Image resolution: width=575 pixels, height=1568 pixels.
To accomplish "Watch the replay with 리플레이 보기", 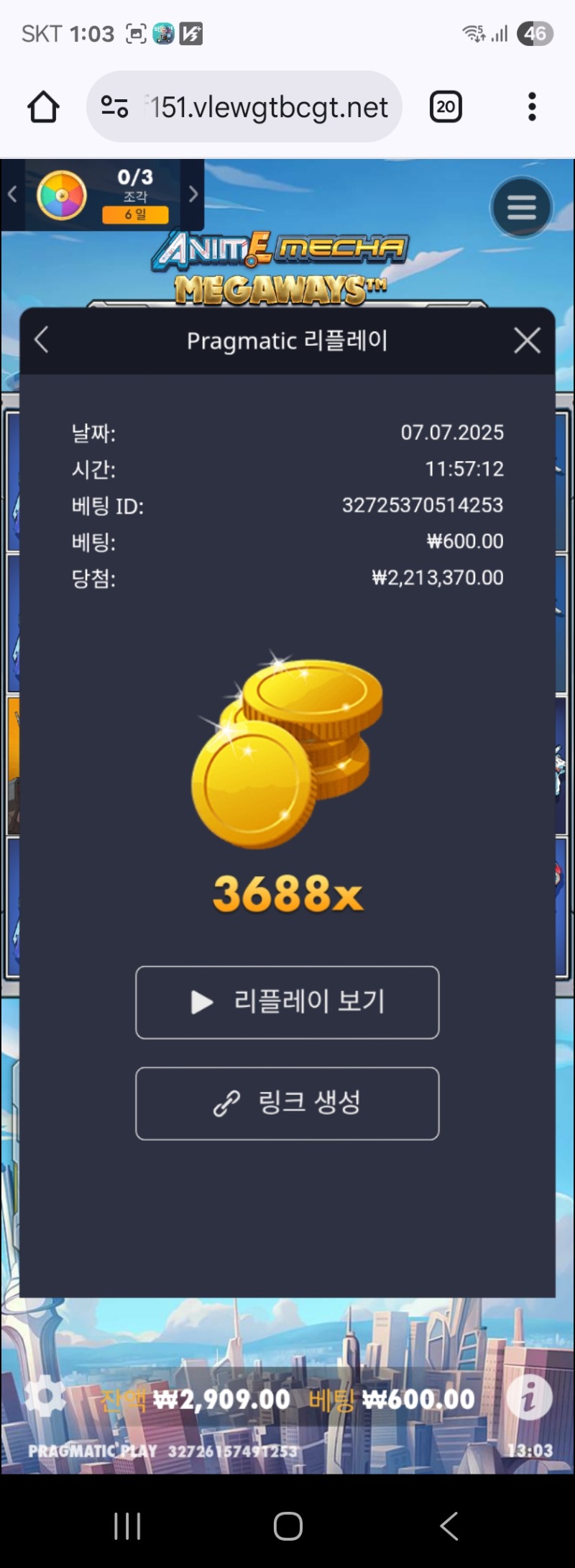I will pos(287,1002).
